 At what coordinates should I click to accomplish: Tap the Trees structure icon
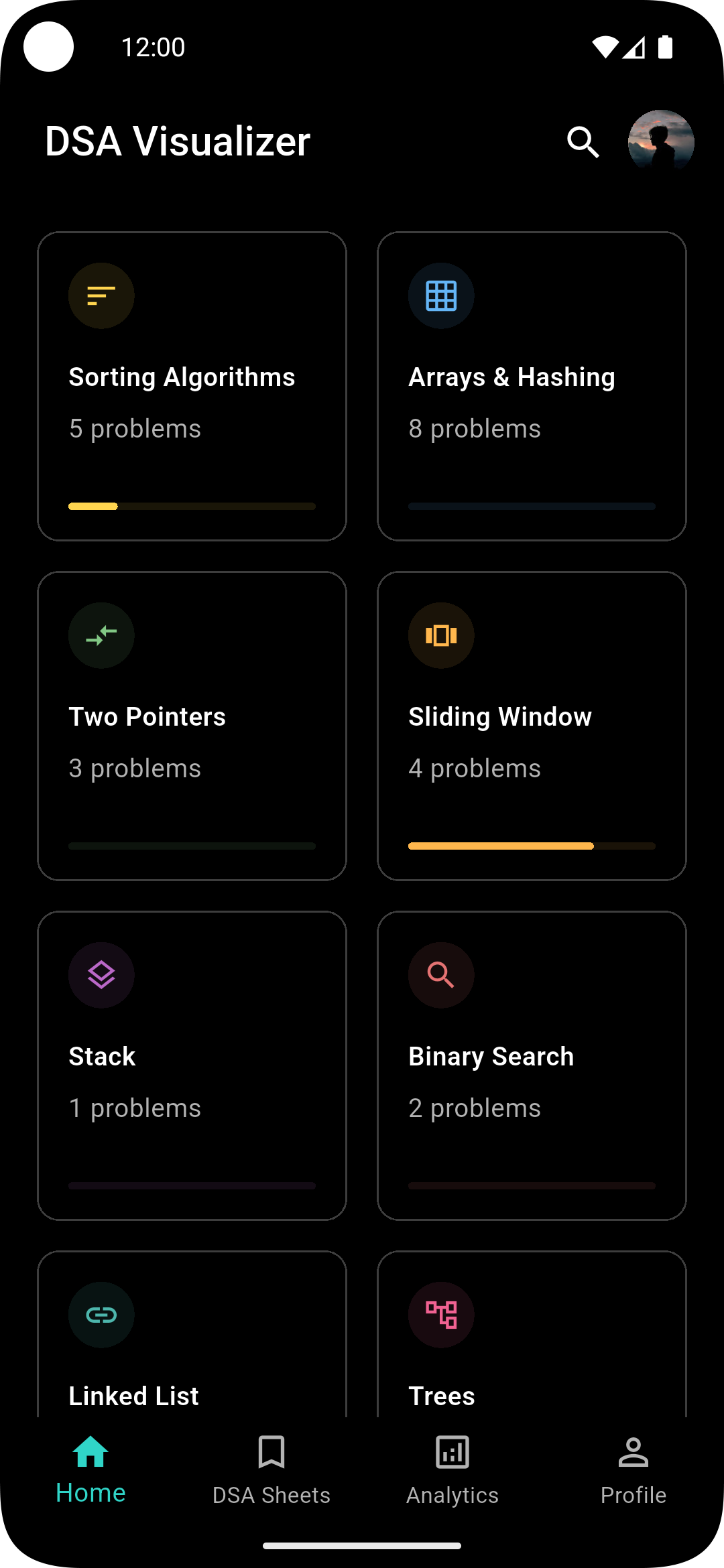pyautogui.click(x=441, y=1314)
